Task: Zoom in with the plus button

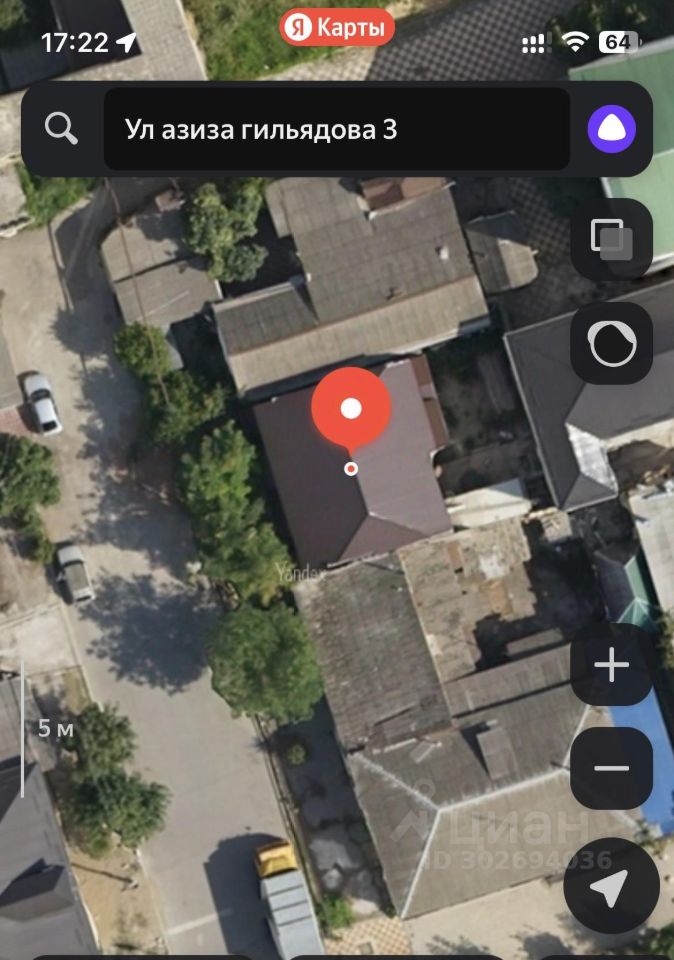Action: (611, 666)
